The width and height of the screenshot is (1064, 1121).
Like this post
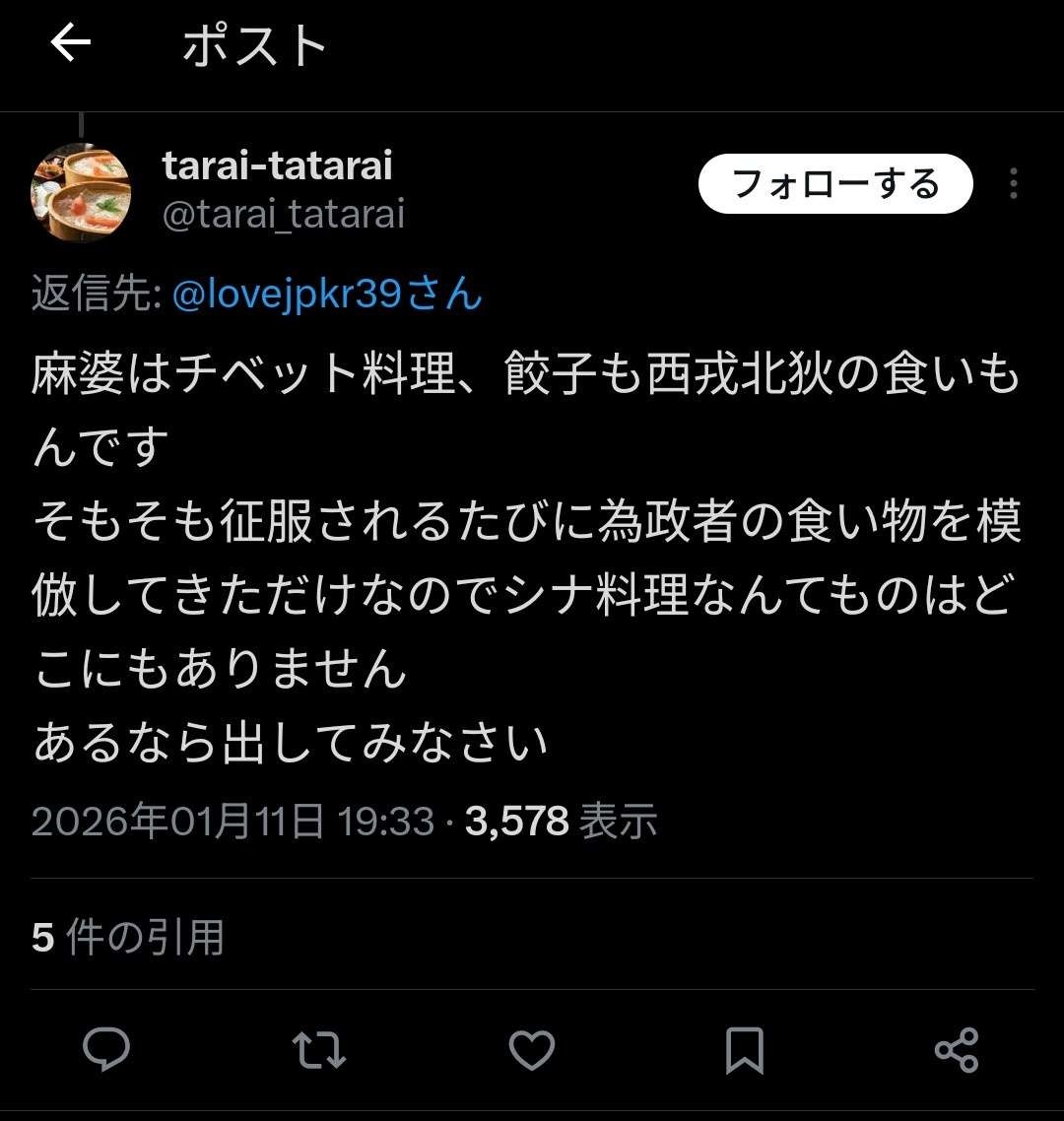click(x=533, y=1049)
